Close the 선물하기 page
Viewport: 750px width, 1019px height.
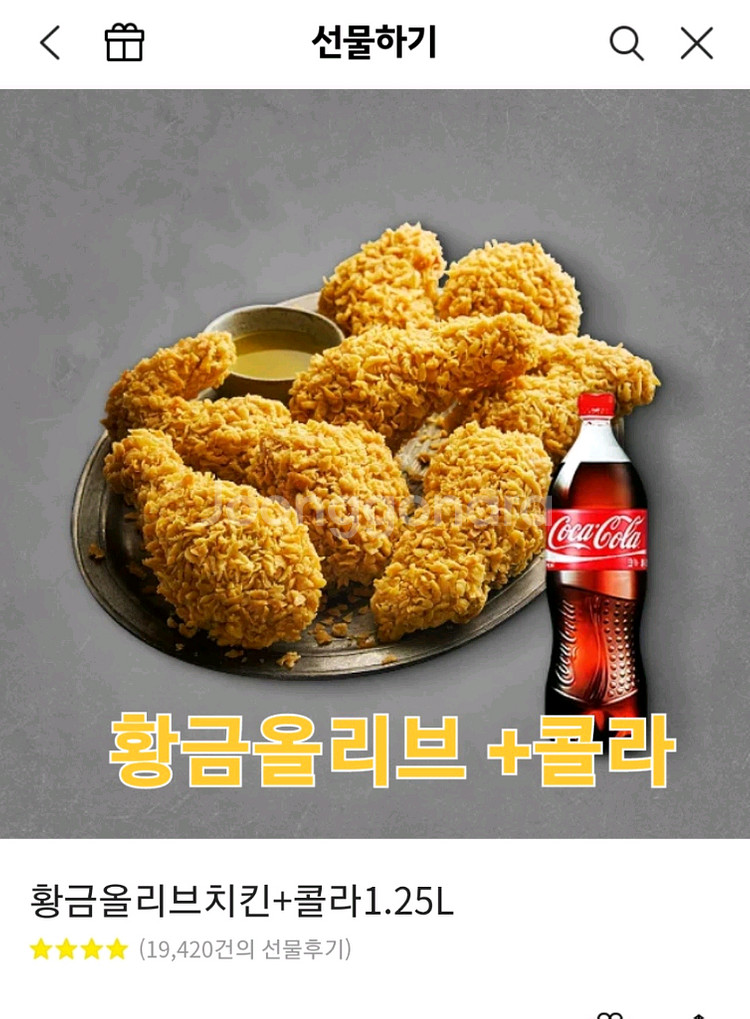pyautogui.click(x=697, y=43)
